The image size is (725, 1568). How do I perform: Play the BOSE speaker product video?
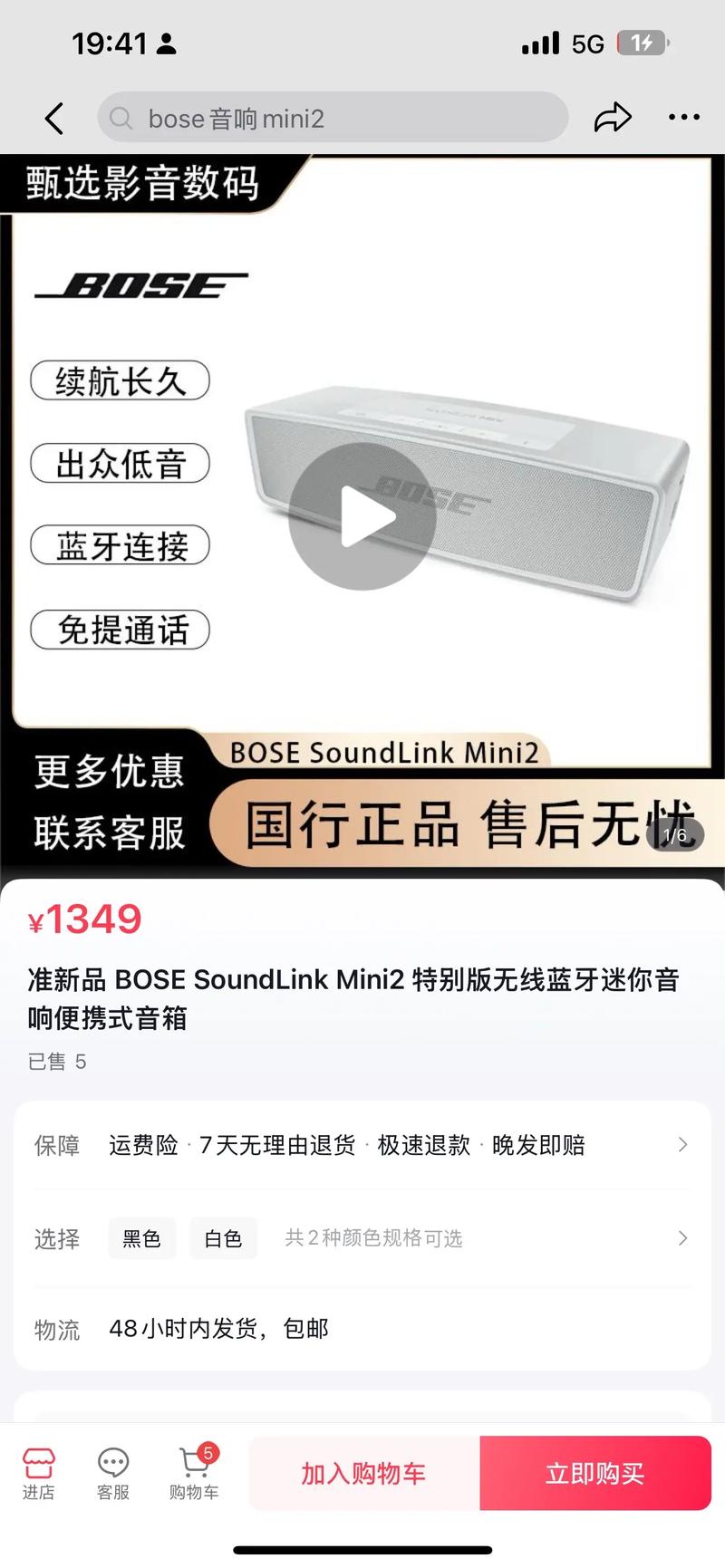pos(362,518)
